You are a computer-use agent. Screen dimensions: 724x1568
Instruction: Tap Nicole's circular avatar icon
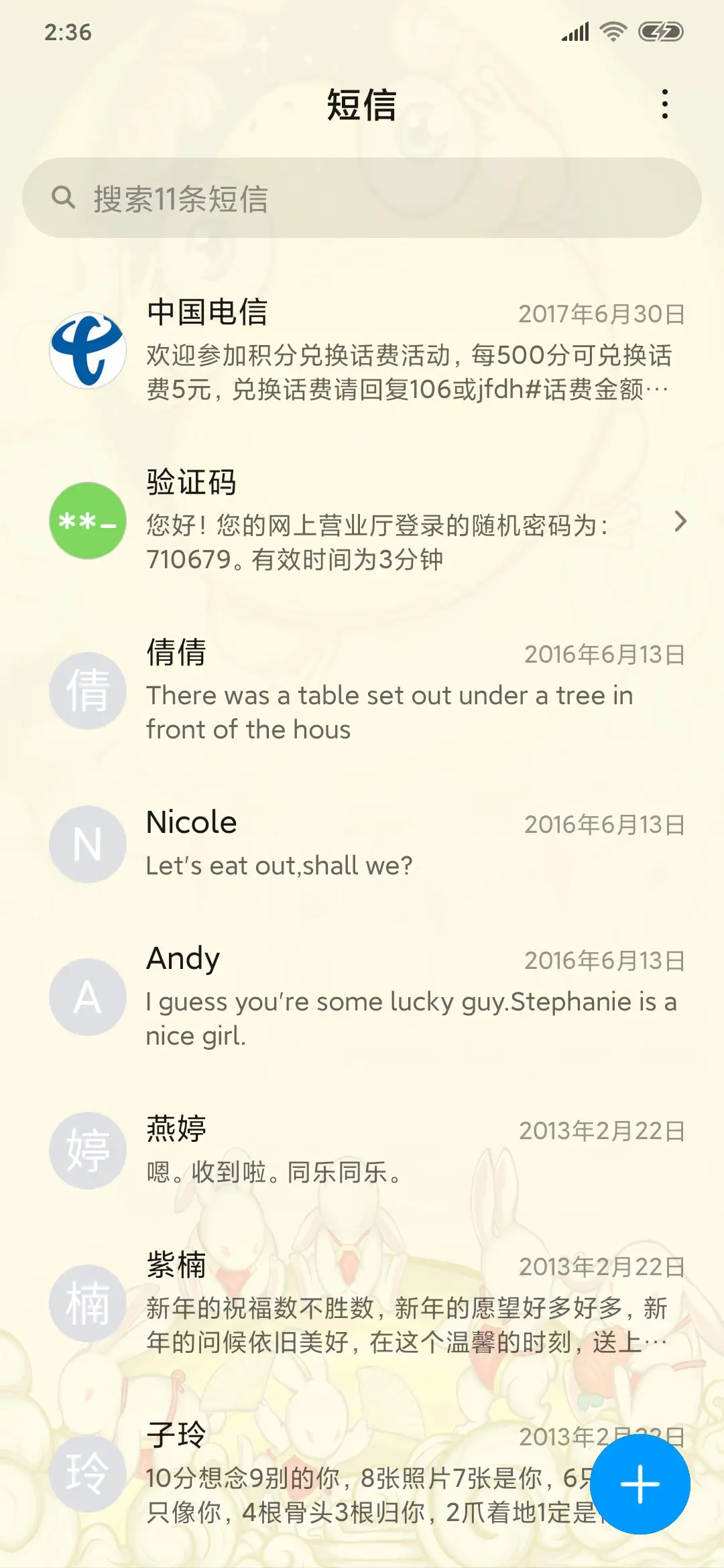87,844
